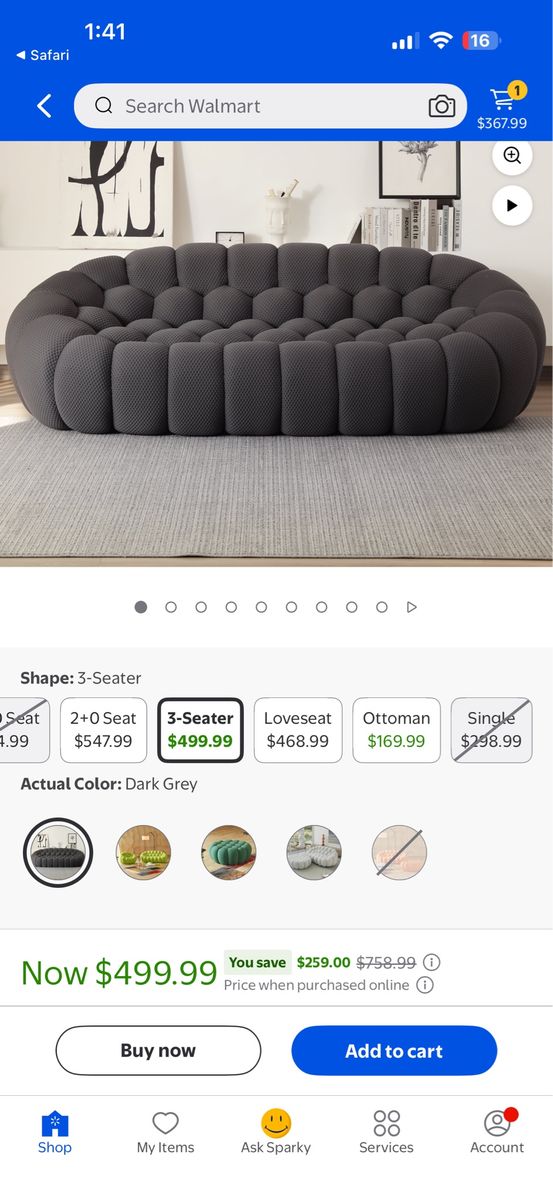
Task: Open camera search in the search bar
Action: (x=442, y=106)
